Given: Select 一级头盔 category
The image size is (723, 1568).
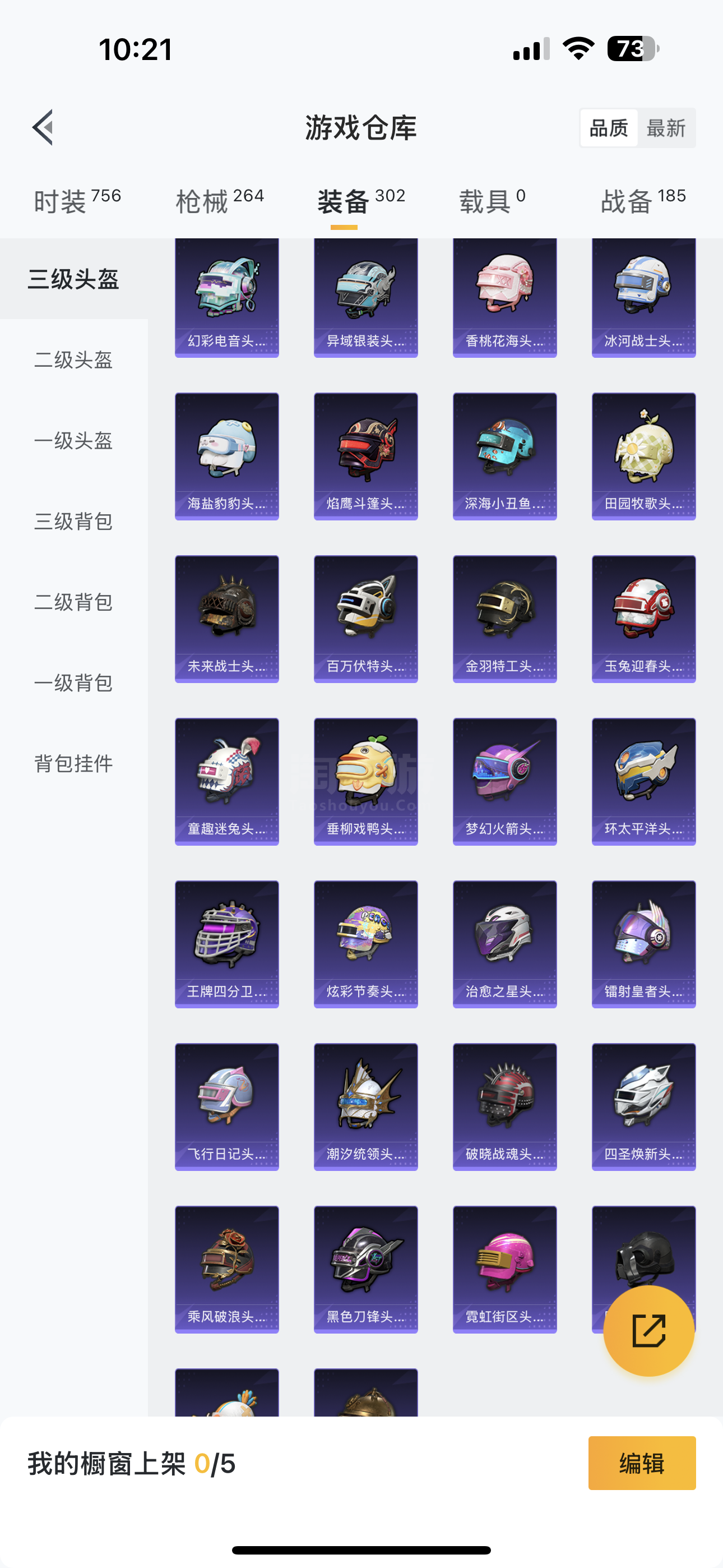Looking at the screenshot, I should point(73,441).
